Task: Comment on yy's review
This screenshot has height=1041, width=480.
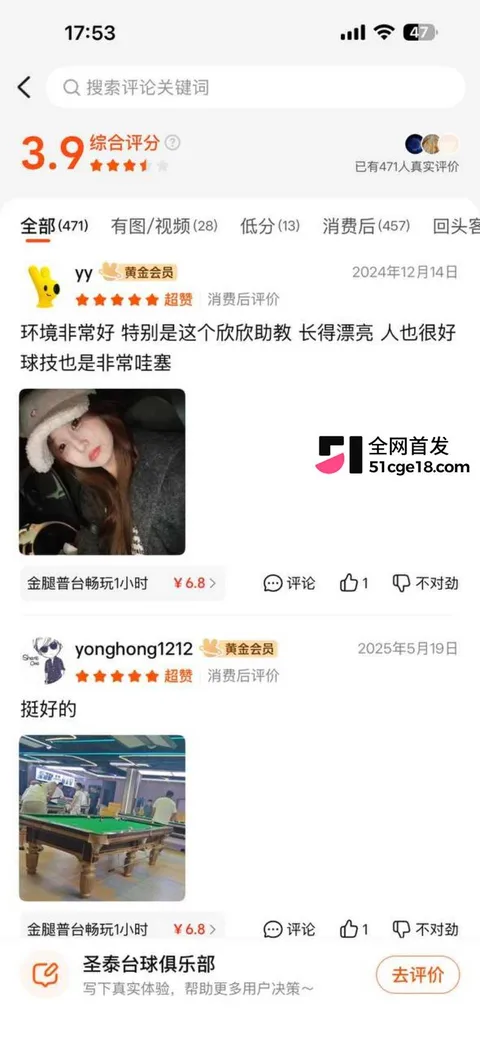Action: pyautogui.click(x=289, y=584)
